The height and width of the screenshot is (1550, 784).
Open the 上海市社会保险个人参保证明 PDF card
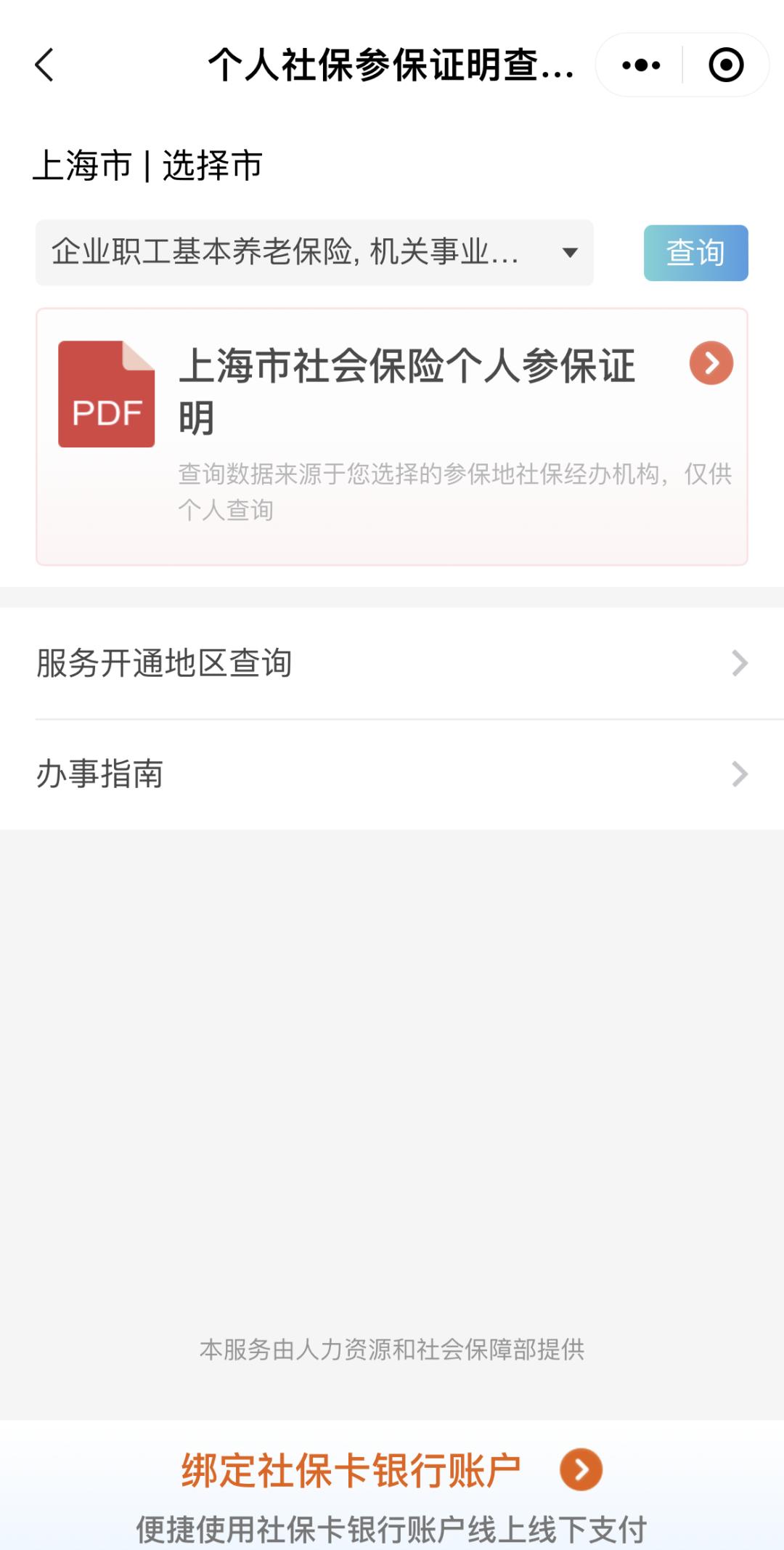point(392,432)
